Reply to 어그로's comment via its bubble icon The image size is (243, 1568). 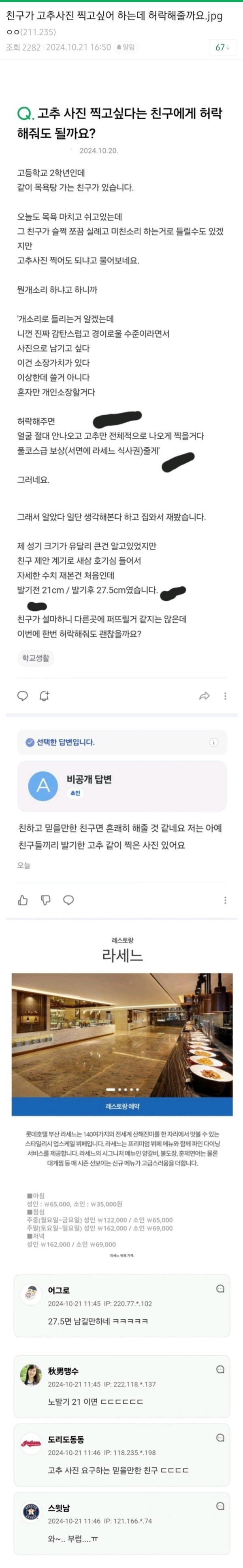click(x=220, y=1289)
